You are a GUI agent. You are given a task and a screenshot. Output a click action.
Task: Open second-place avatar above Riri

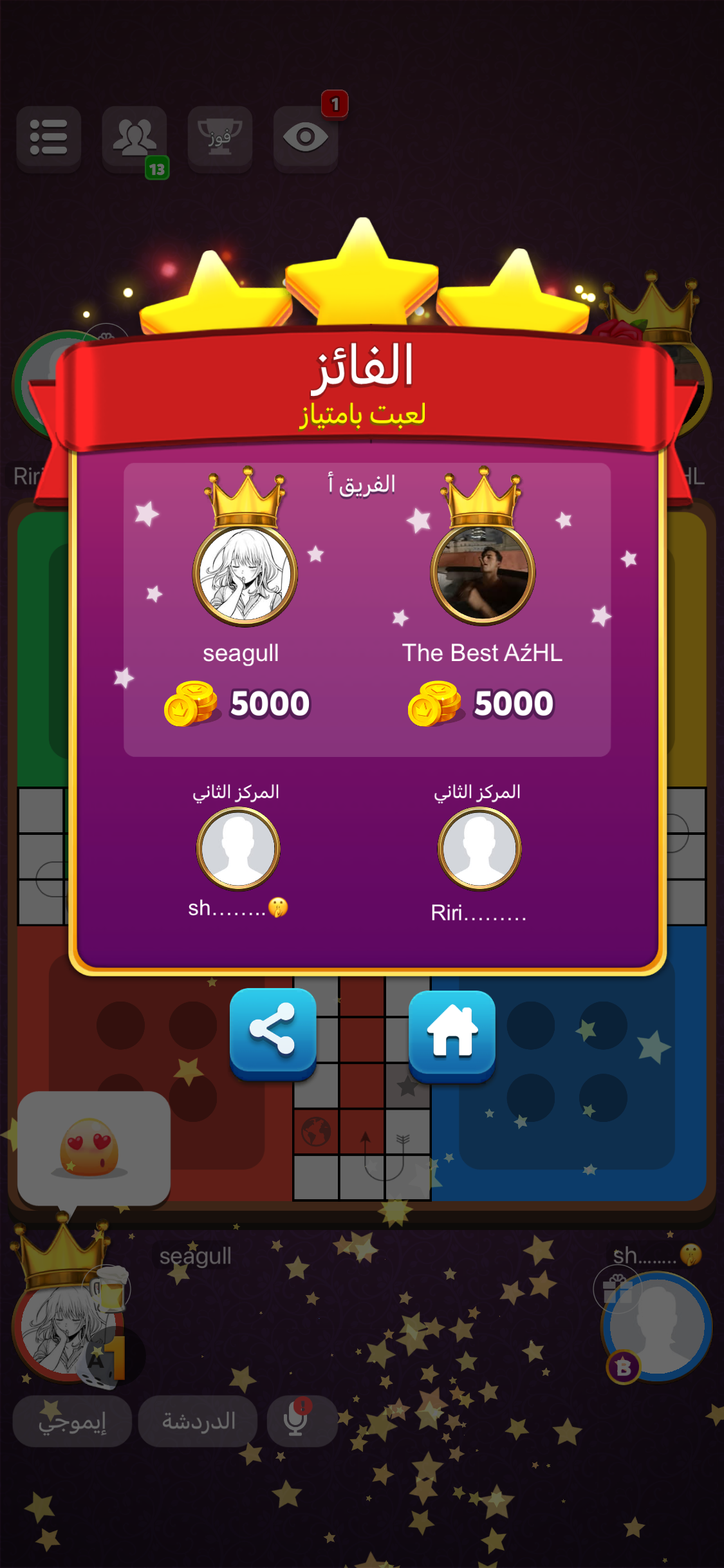click(479, 848)
